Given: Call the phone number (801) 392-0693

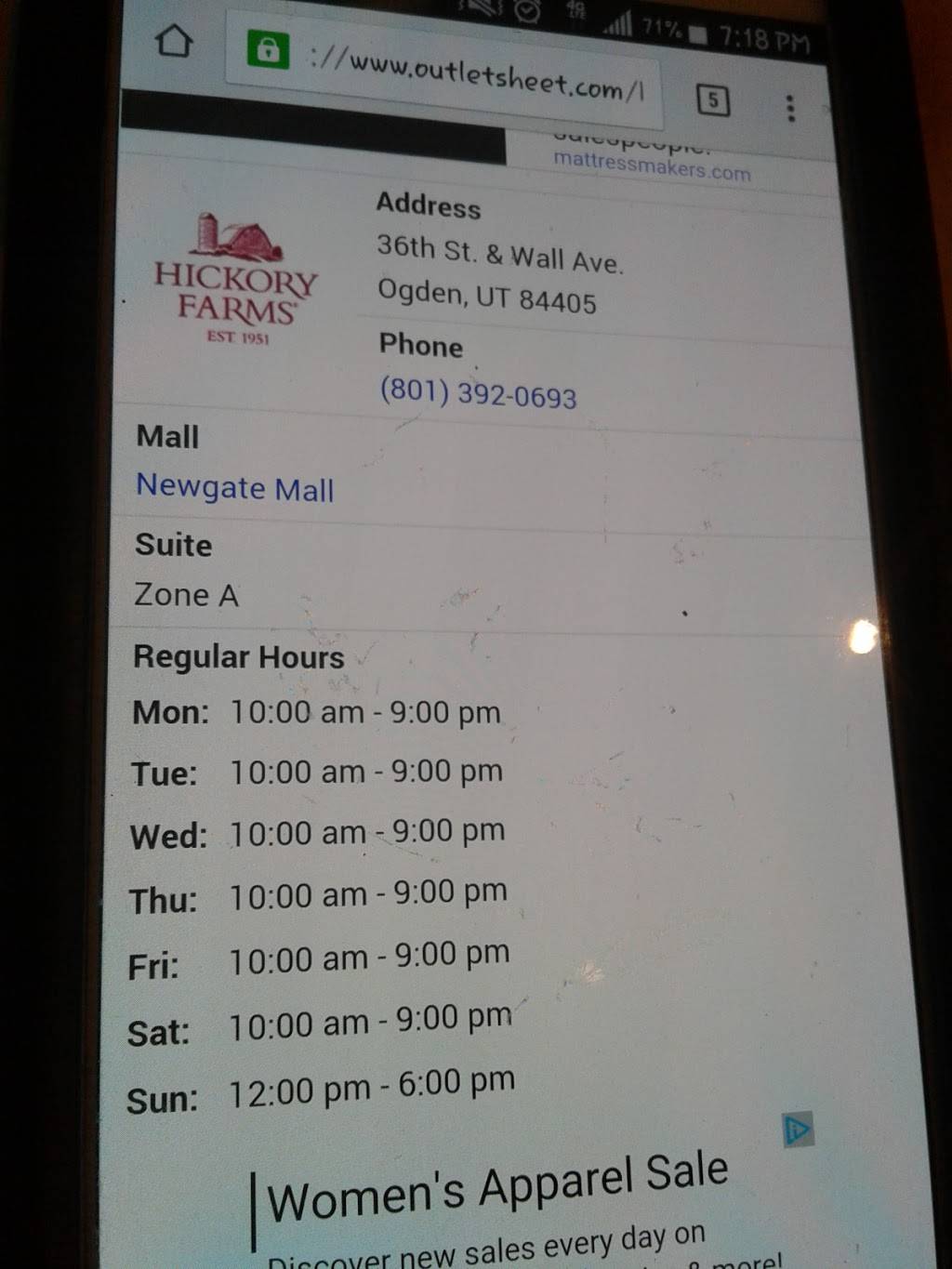Looking at the screenshot, I should (x=478, y=393).
